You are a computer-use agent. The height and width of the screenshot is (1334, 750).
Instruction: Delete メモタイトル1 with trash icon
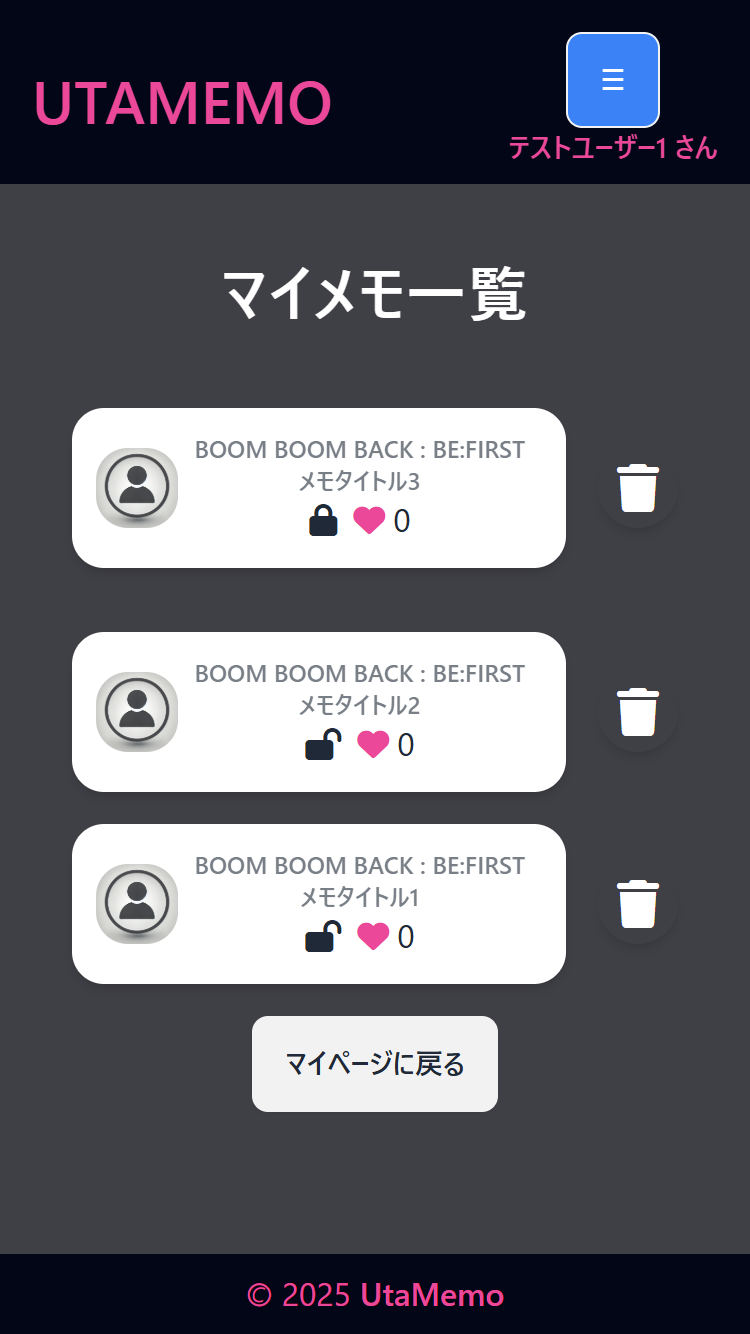click(x=638, y=904)
